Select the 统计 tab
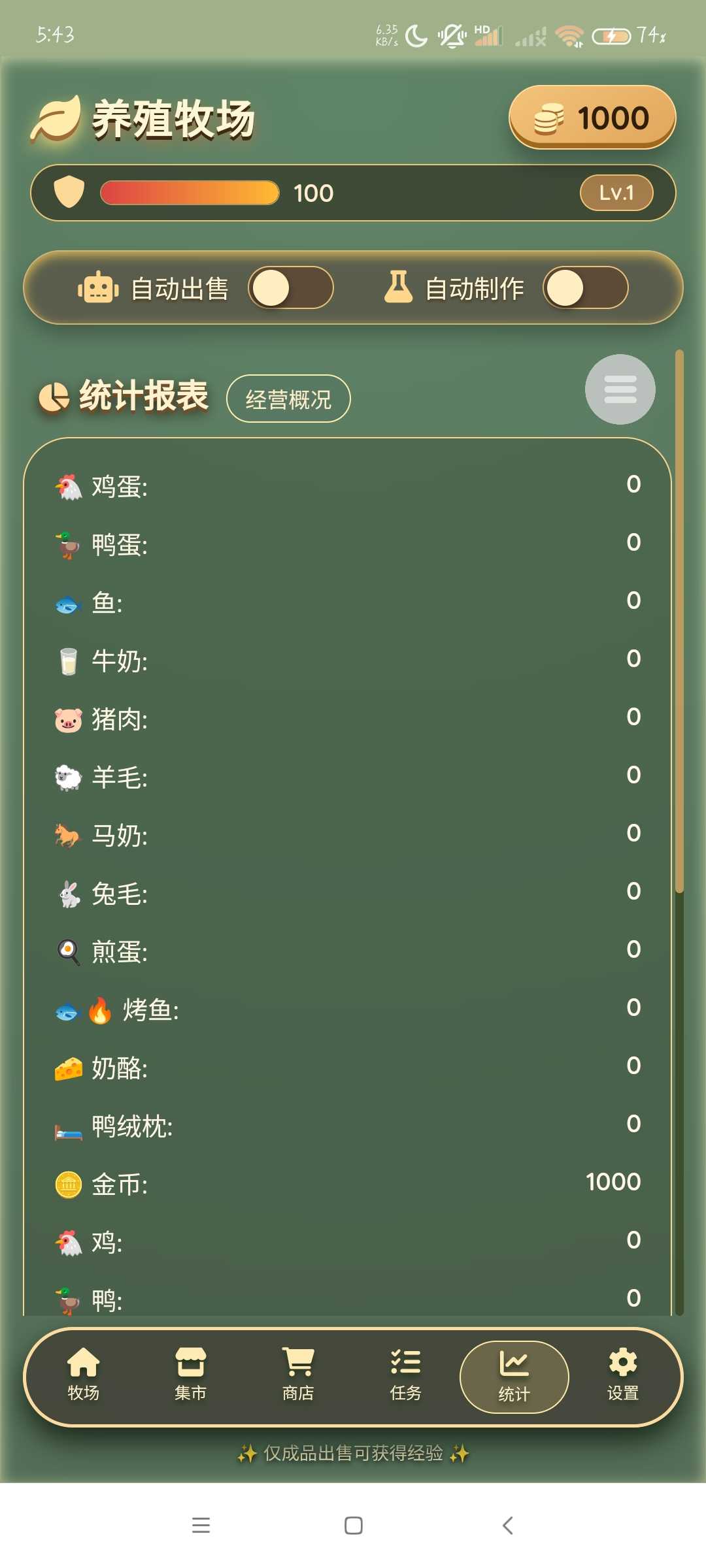The image size is (706, 1568). click(x=514, y=1377)
